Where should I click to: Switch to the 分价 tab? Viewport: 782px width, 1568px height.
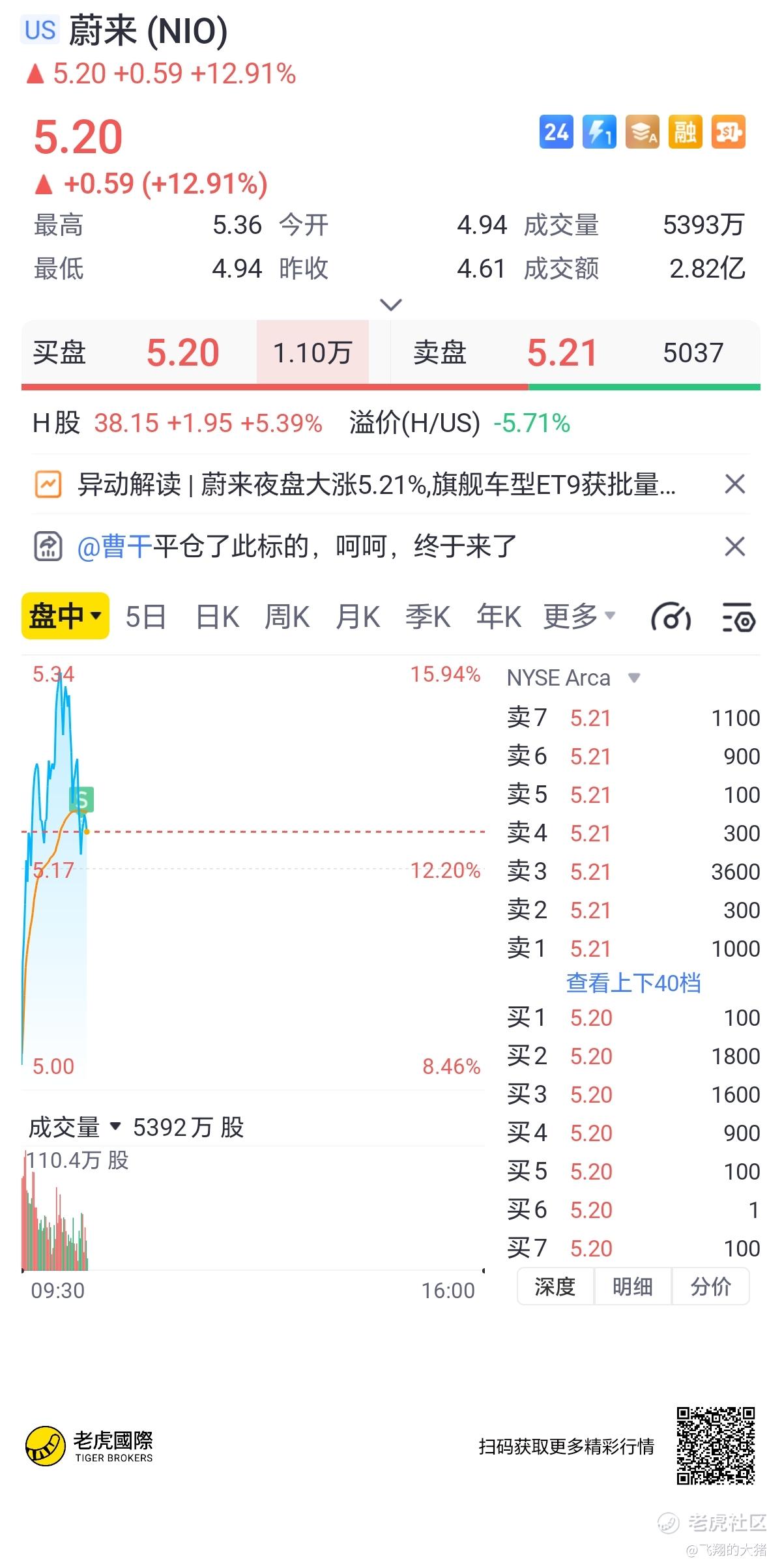click(x=710, y=1286)
